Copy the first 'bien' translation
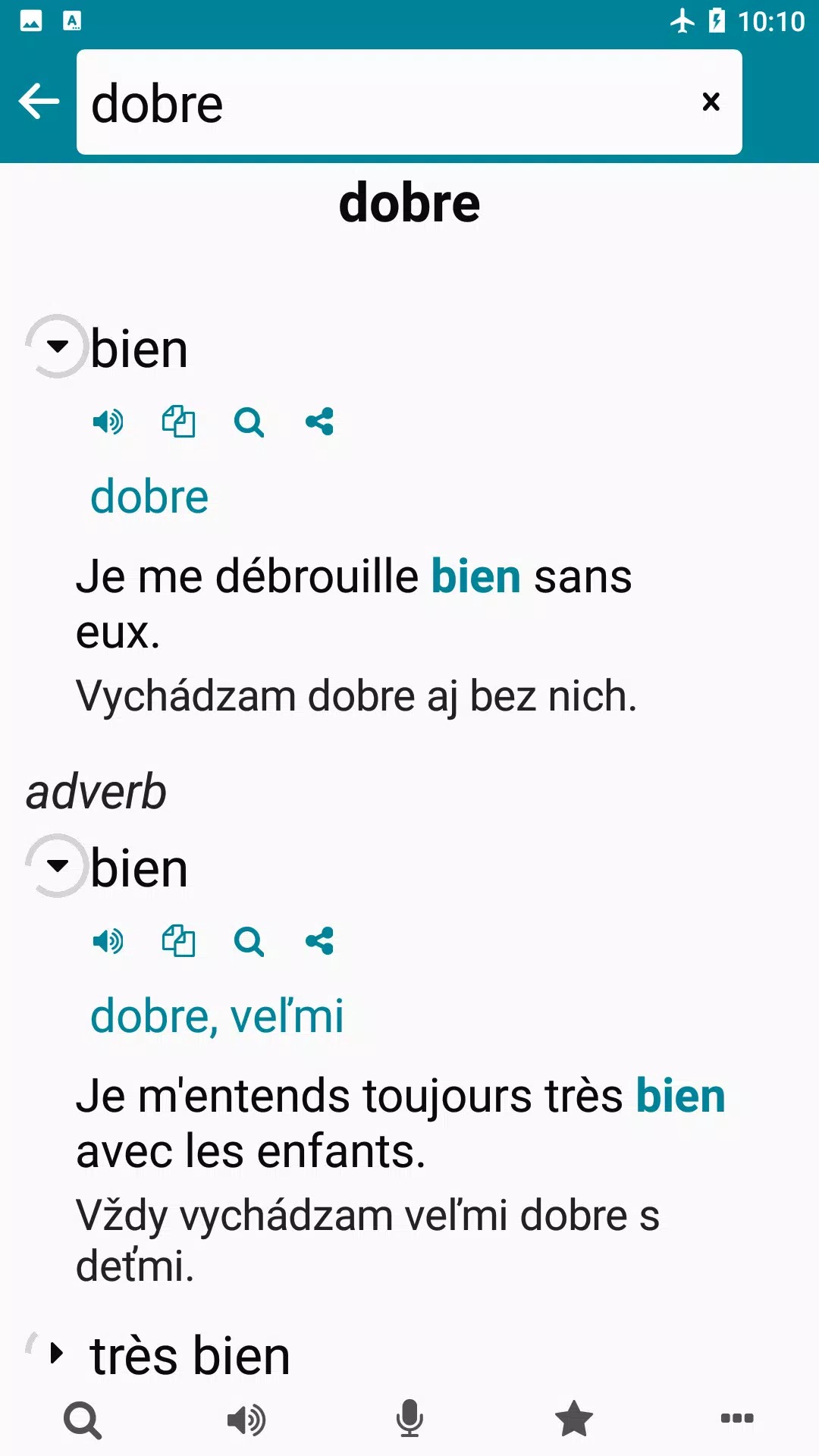Viewport: 819px width, 1456px height. (x=178, y=422)
